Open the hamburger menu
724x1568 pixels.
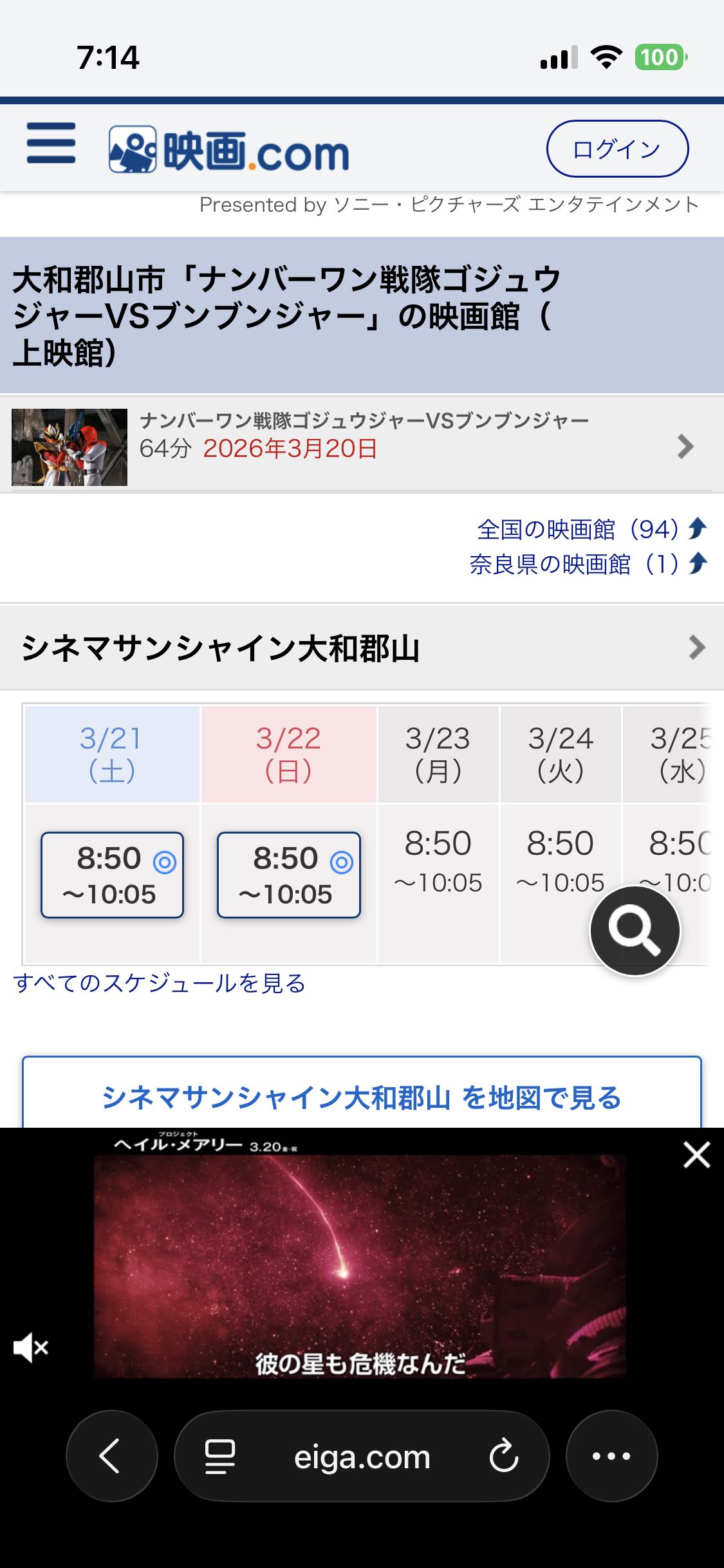(51, 143)
